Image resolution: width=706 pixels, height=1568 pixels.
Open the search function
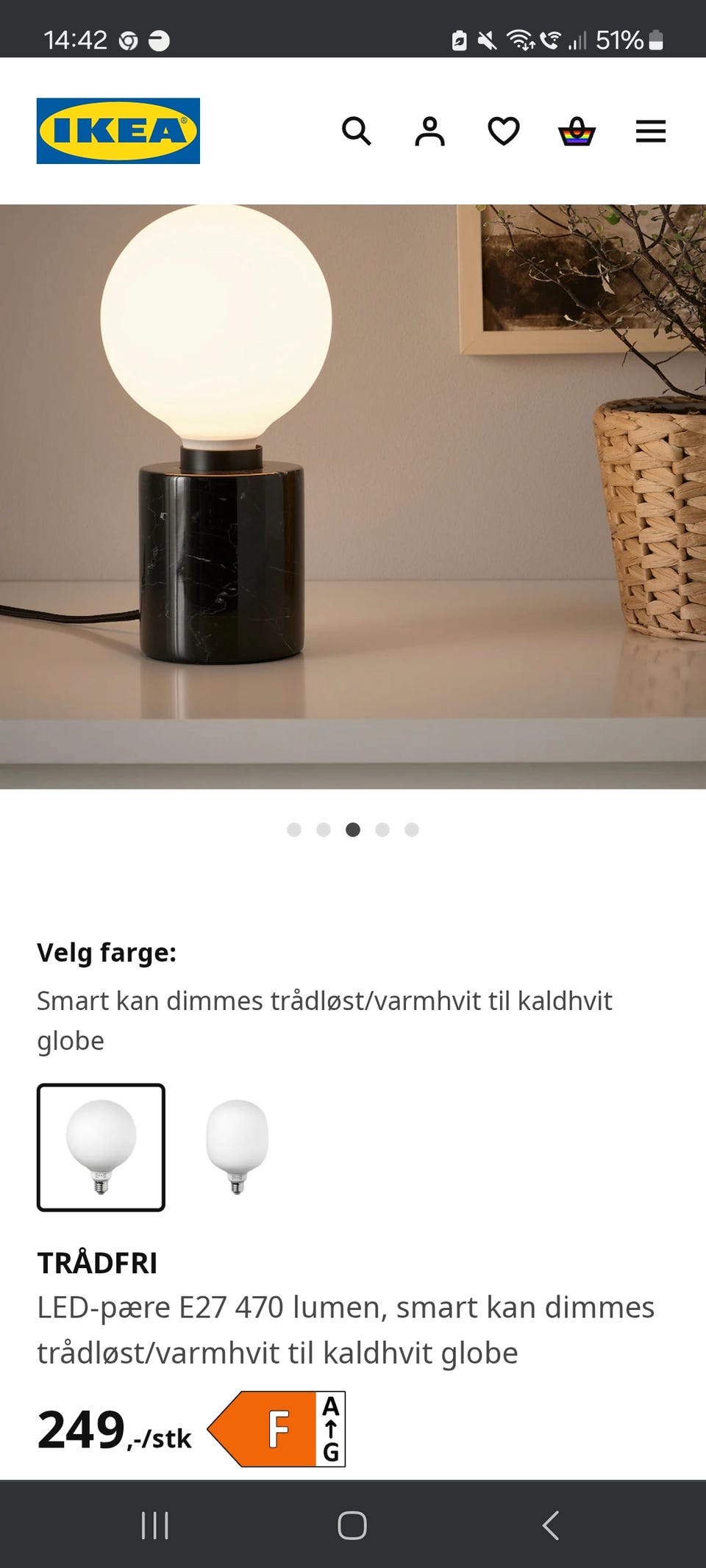point(357,132)
